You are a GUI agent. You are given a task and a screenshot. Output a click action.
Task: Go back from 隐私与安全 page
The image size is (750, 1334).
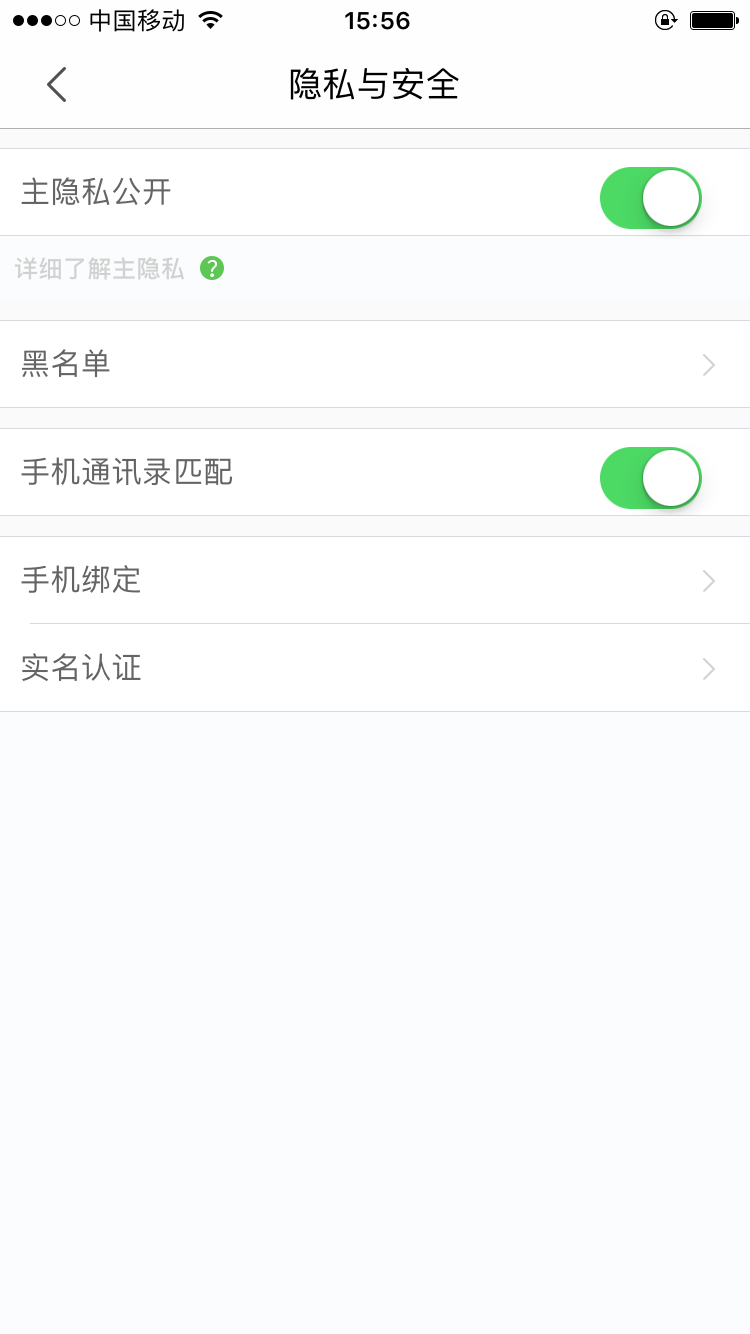point(56,85)
